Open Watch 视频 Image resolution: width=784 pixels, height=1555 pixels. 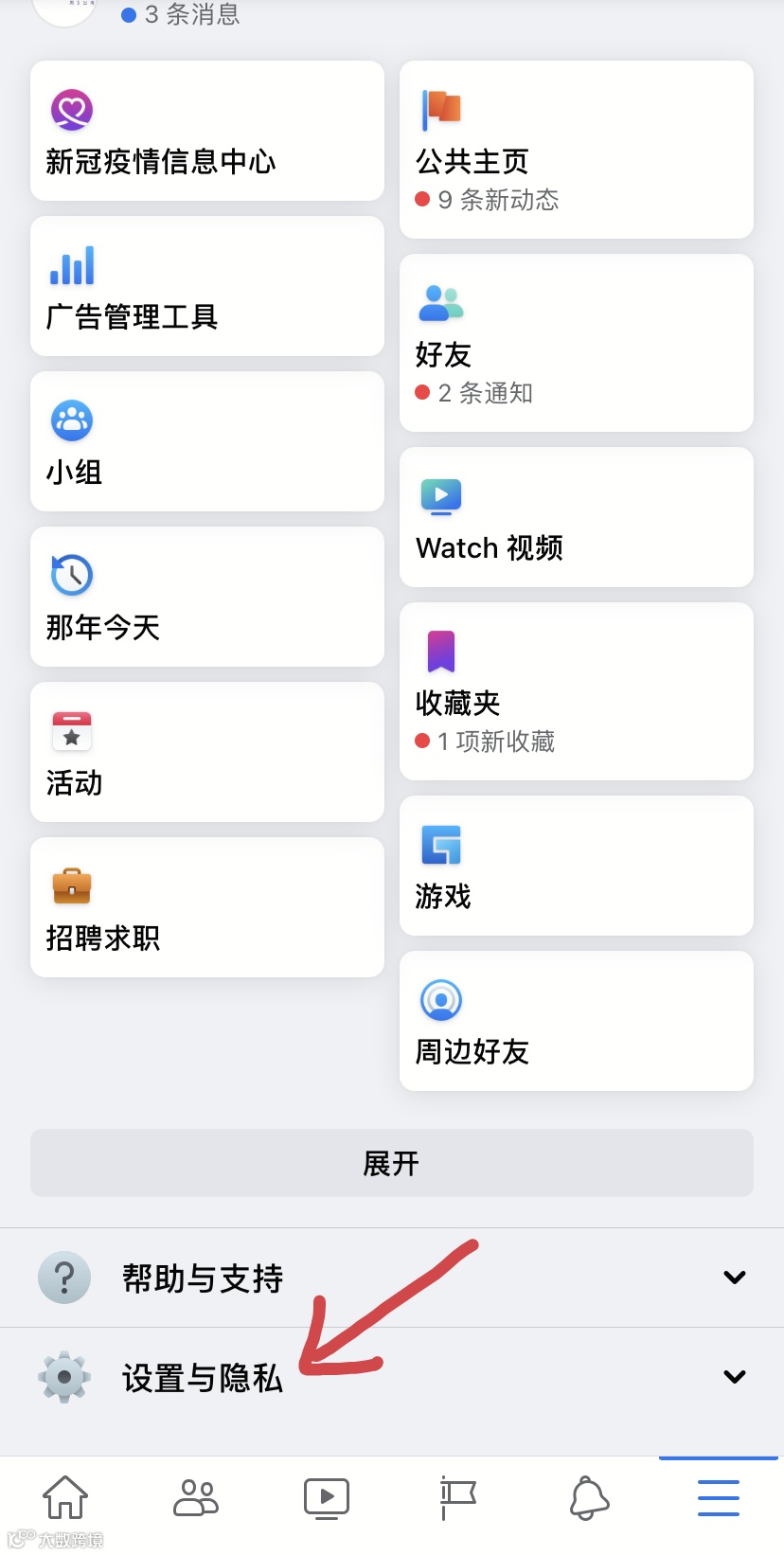pyautogui.click(x=577, y=517)
